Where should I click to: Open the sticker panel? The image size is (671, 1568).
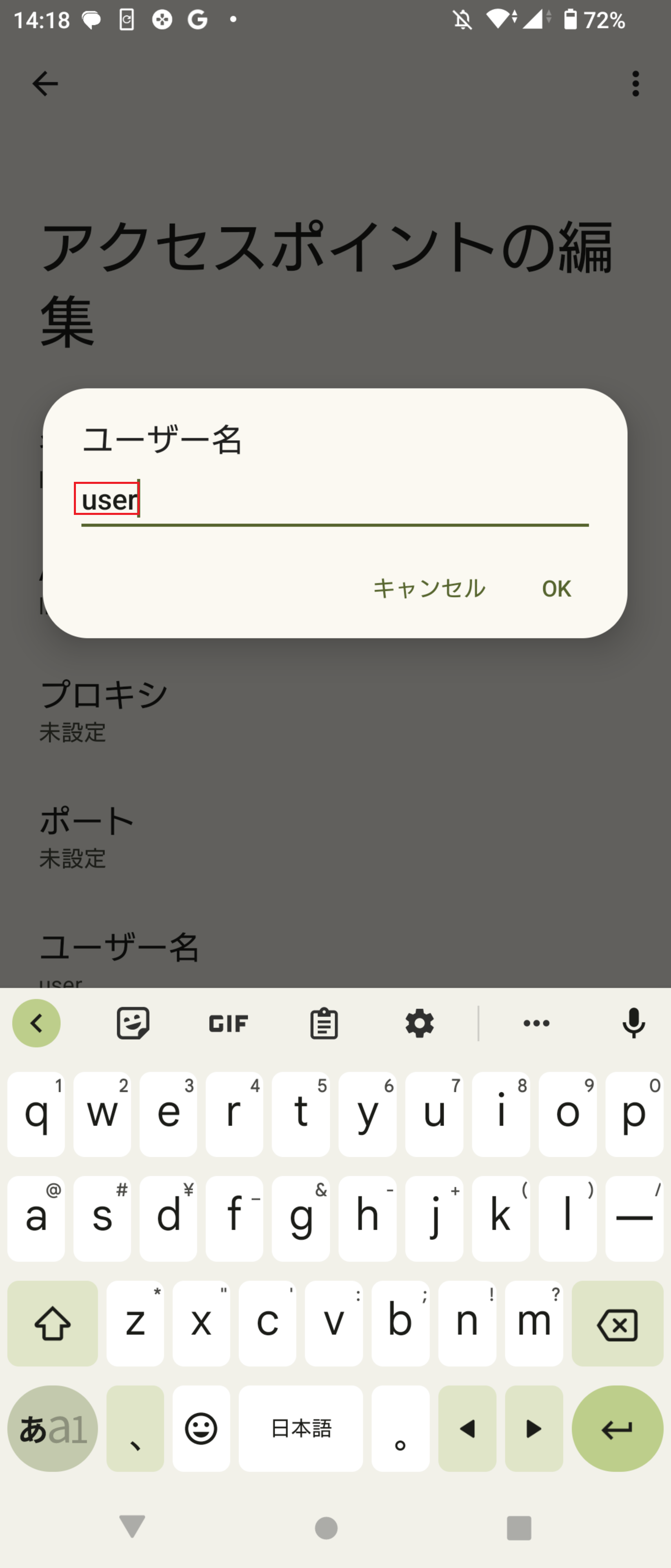pyautogui.click(x=133, y=1023)
